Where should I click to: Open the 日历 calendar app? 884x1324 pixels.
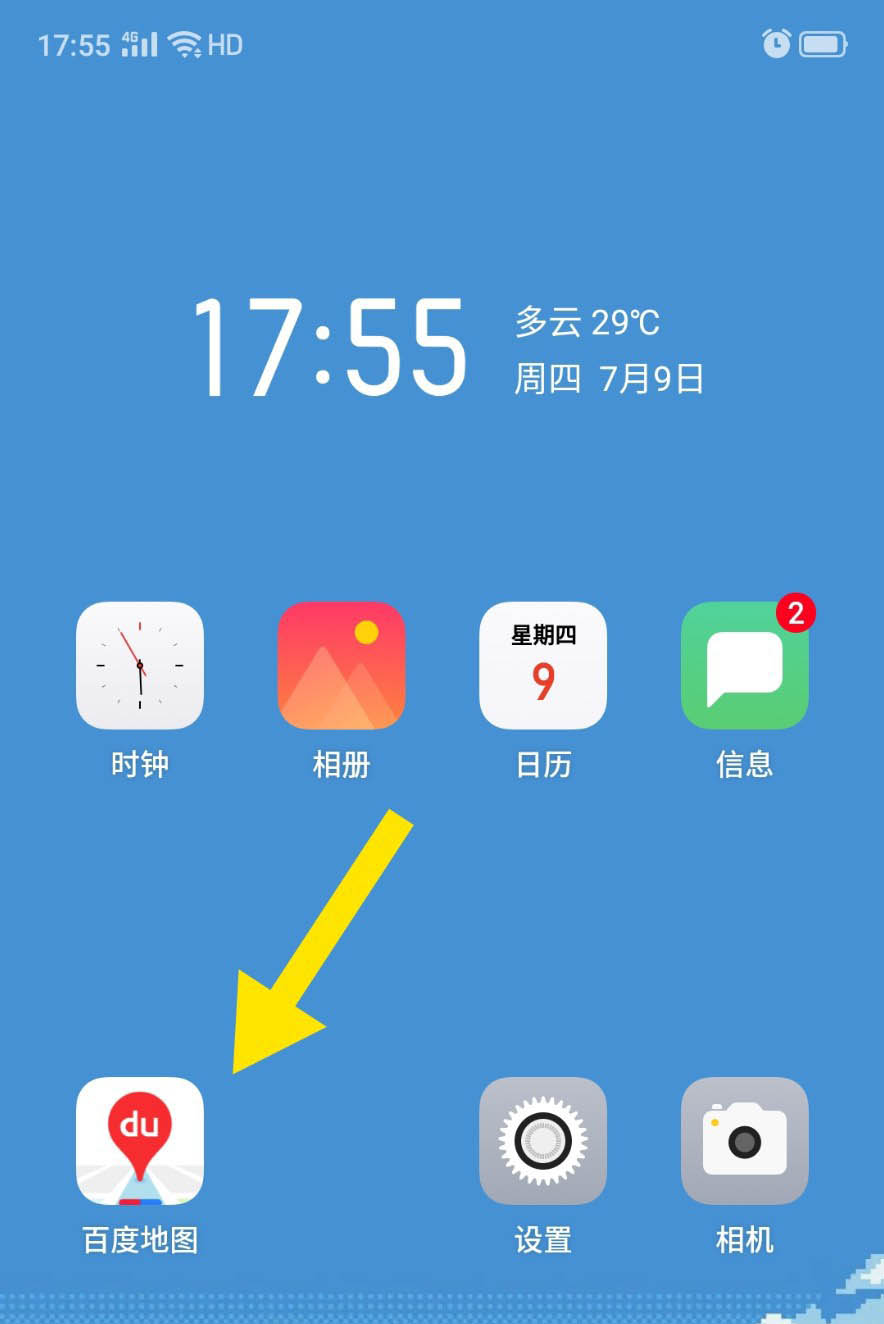tap(543, 665)
